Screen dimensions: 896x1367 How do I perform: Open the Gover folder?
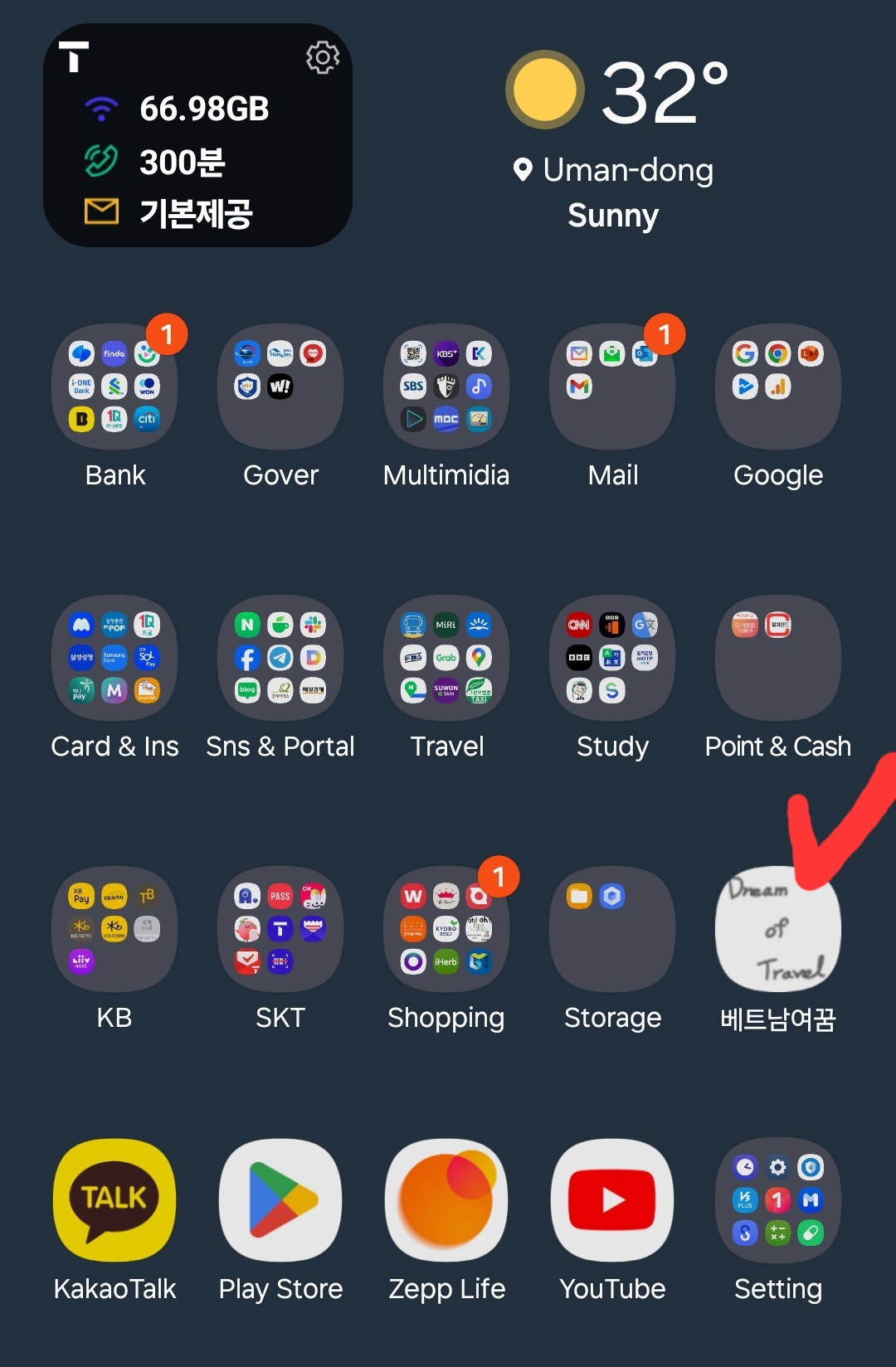click(x=280, y=387)
